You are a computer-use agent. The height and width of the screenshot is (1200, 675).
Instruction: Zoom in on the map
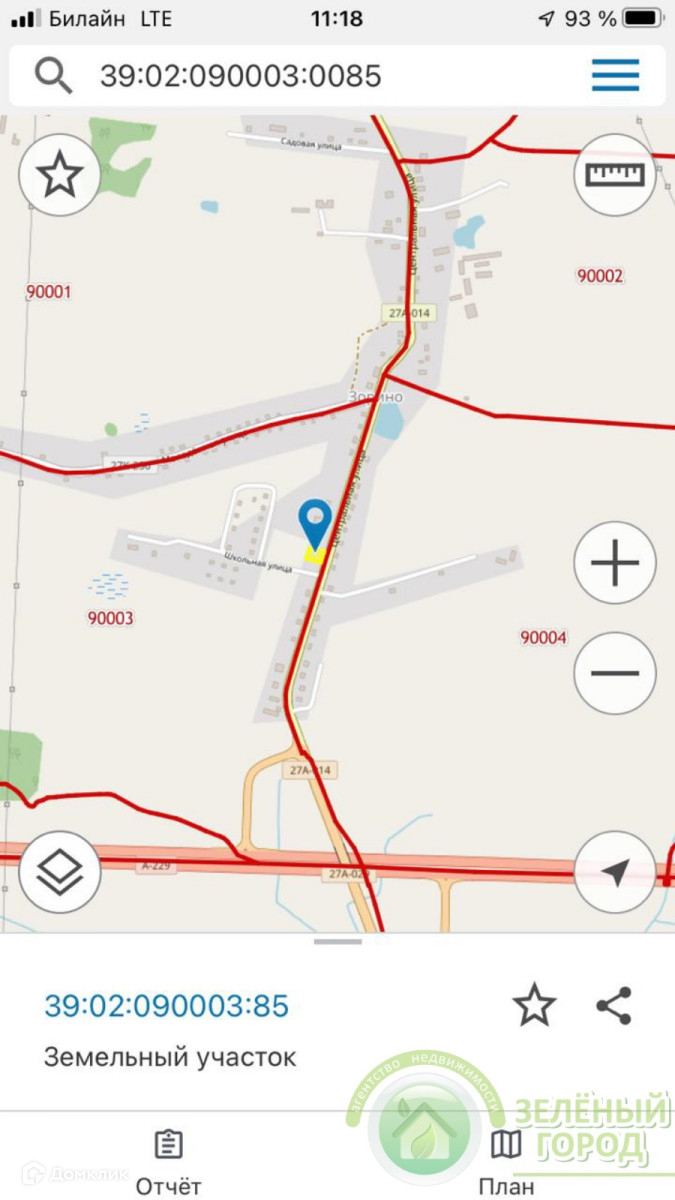(x=615, y=563)
